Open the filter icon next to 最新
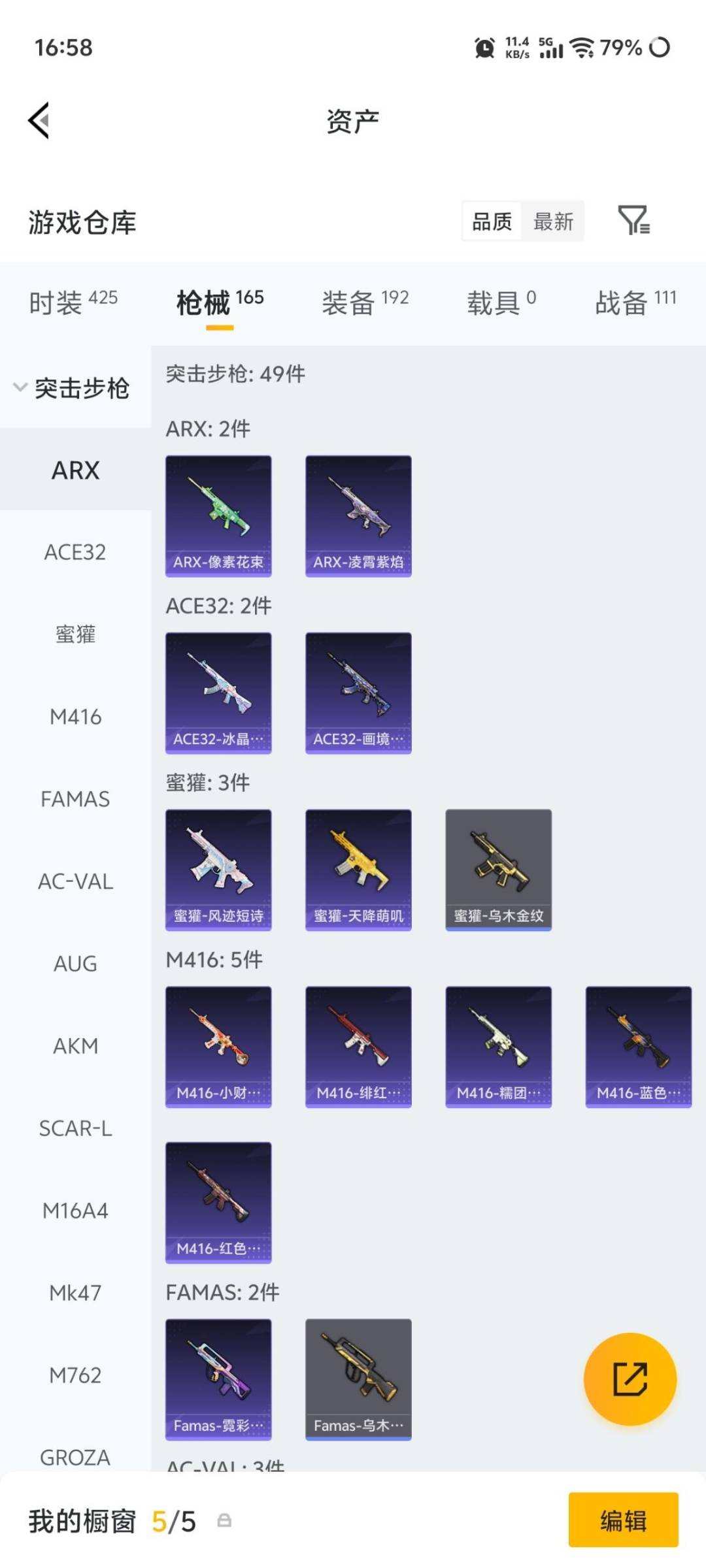Image resolution: width=706 pixels, height=1568 pixels. point(634,220)
